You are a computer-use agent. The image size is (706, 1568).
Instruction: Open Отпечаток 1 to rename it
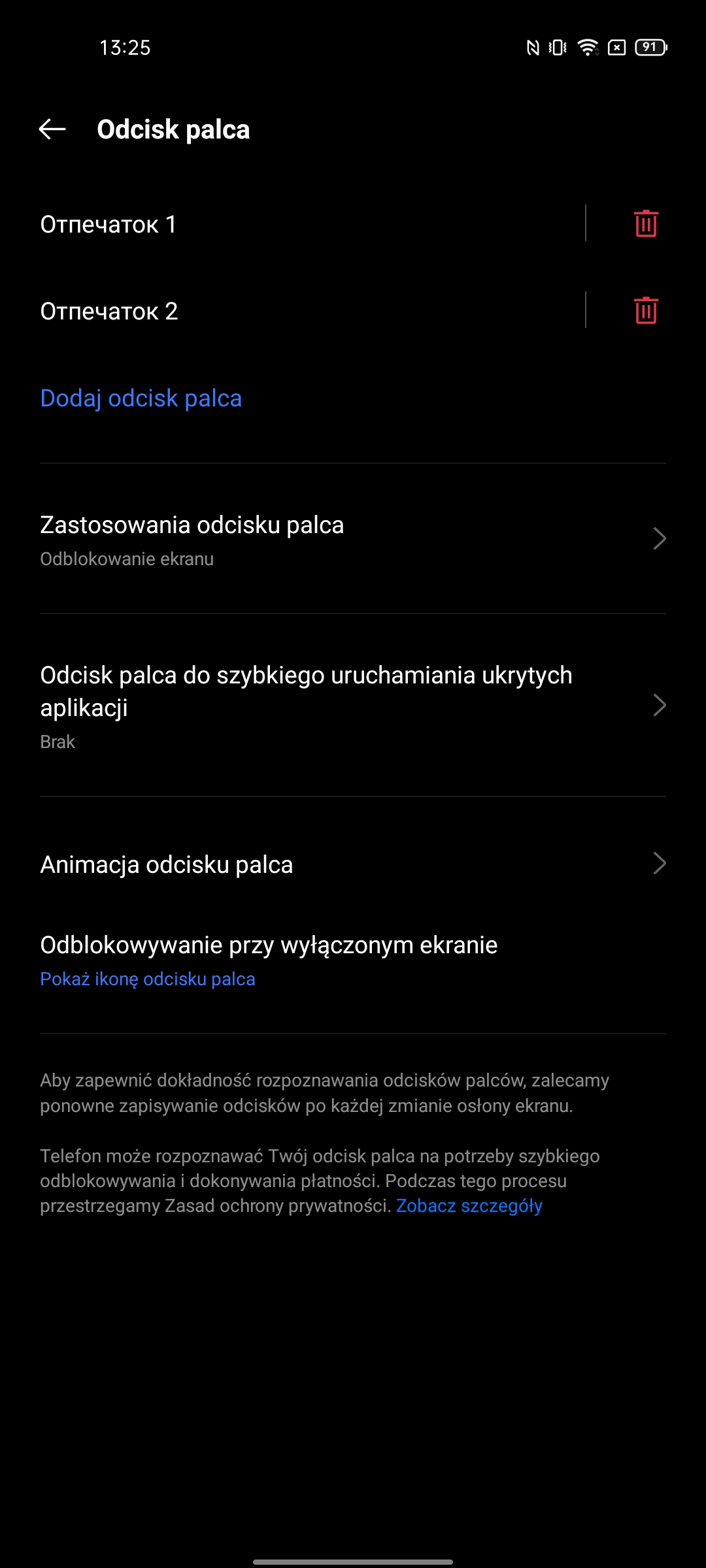(261, 224)
